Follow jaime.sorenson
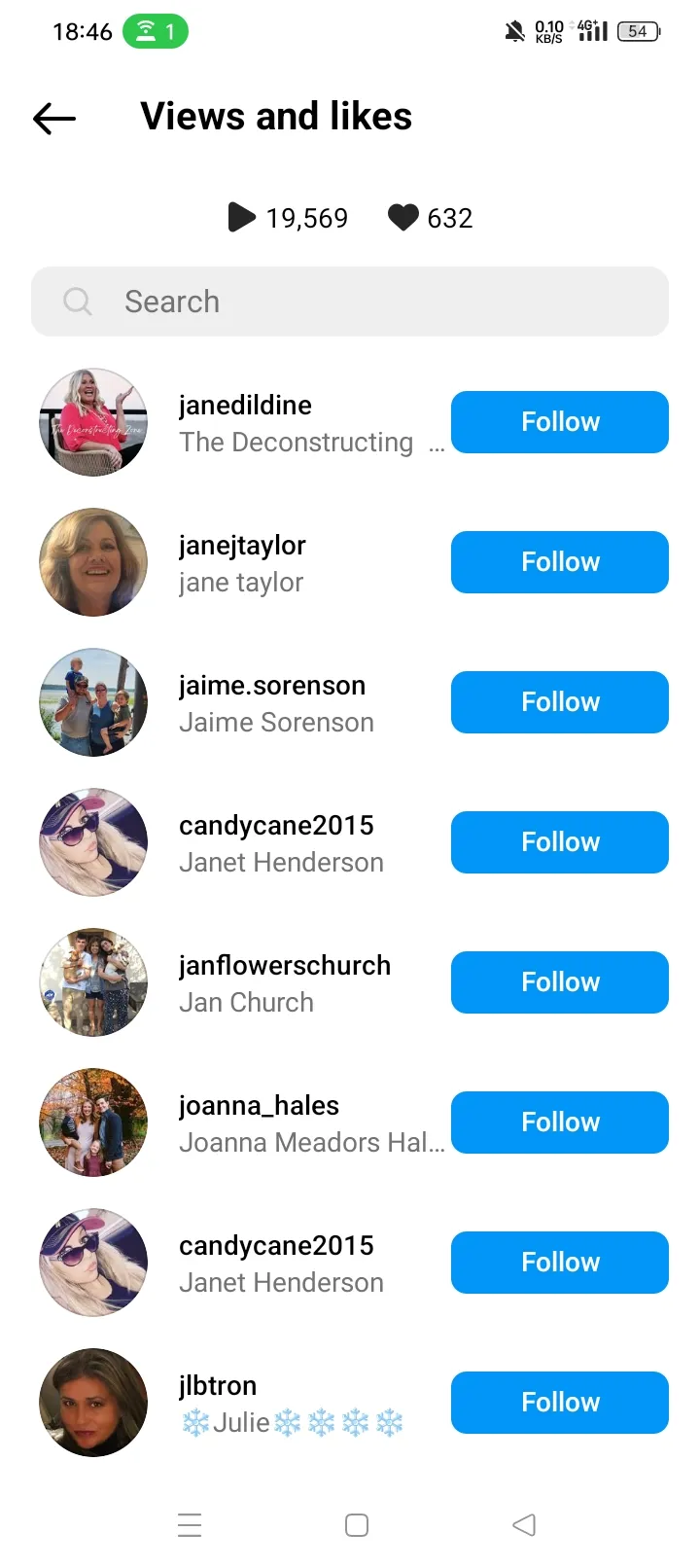 tap(559, 702)
